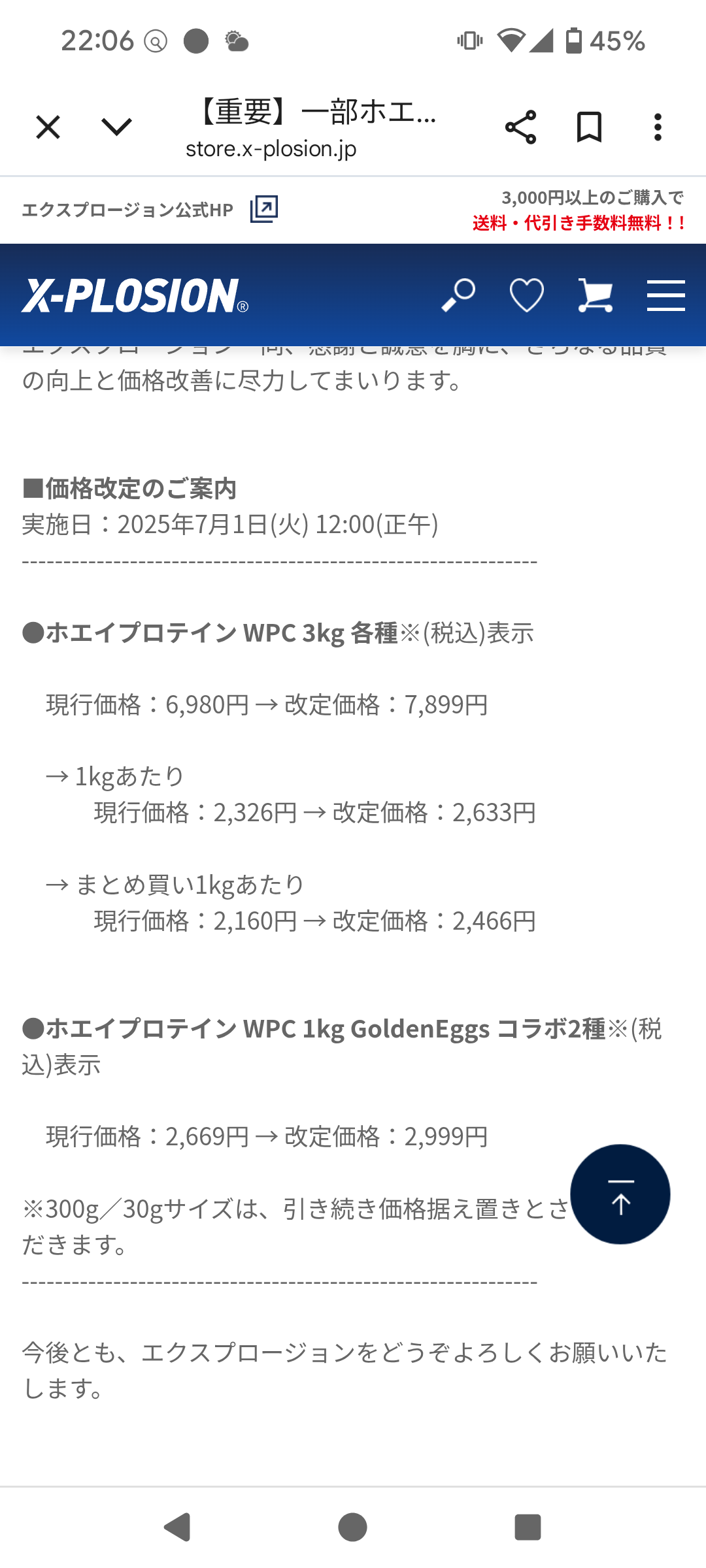The image size is (706, 1568).
Task: Go back with the system back button
Action: 177,1527
